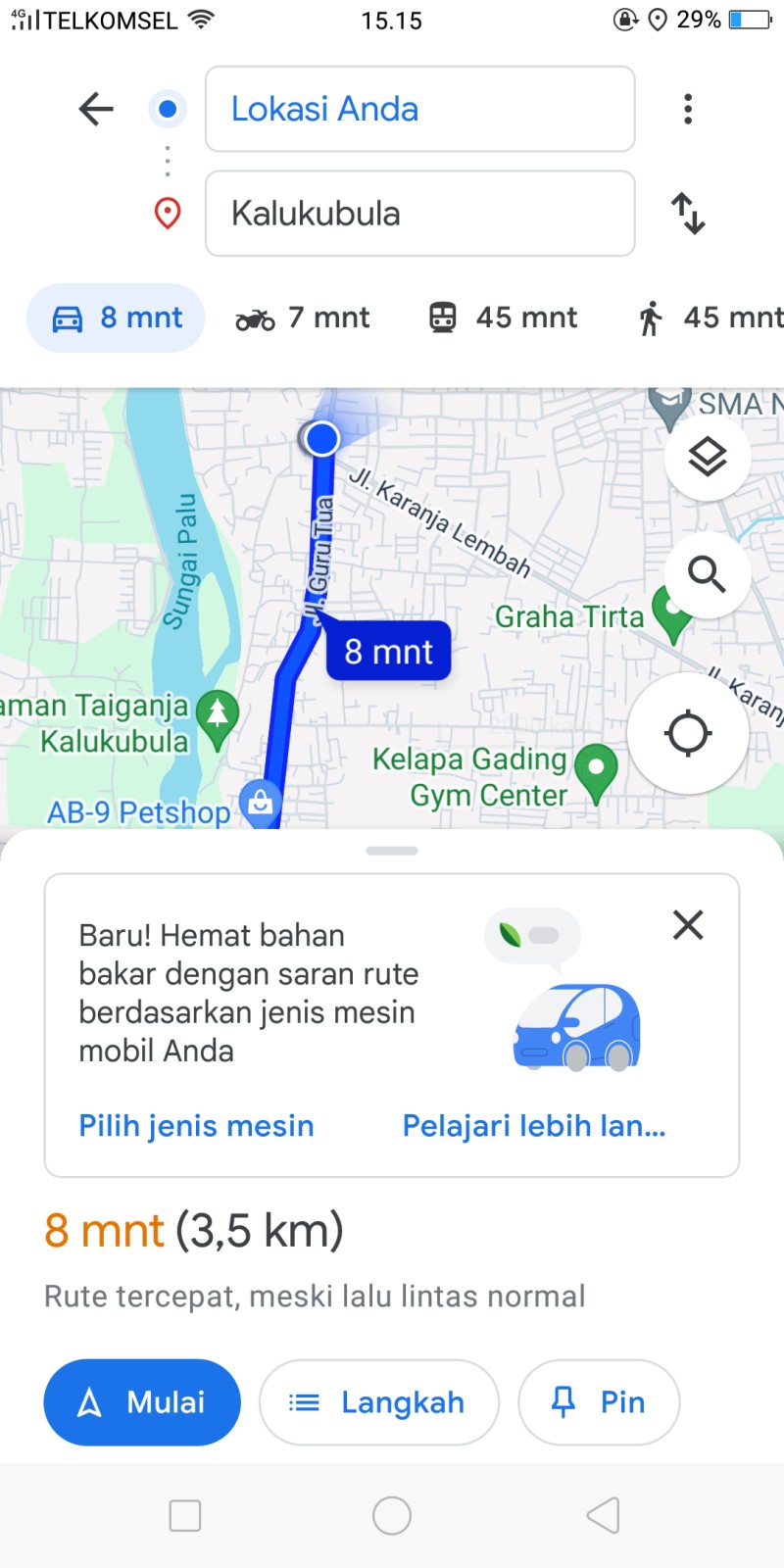Open the Pelajari lebih lanjut link

pos(534,1126)
